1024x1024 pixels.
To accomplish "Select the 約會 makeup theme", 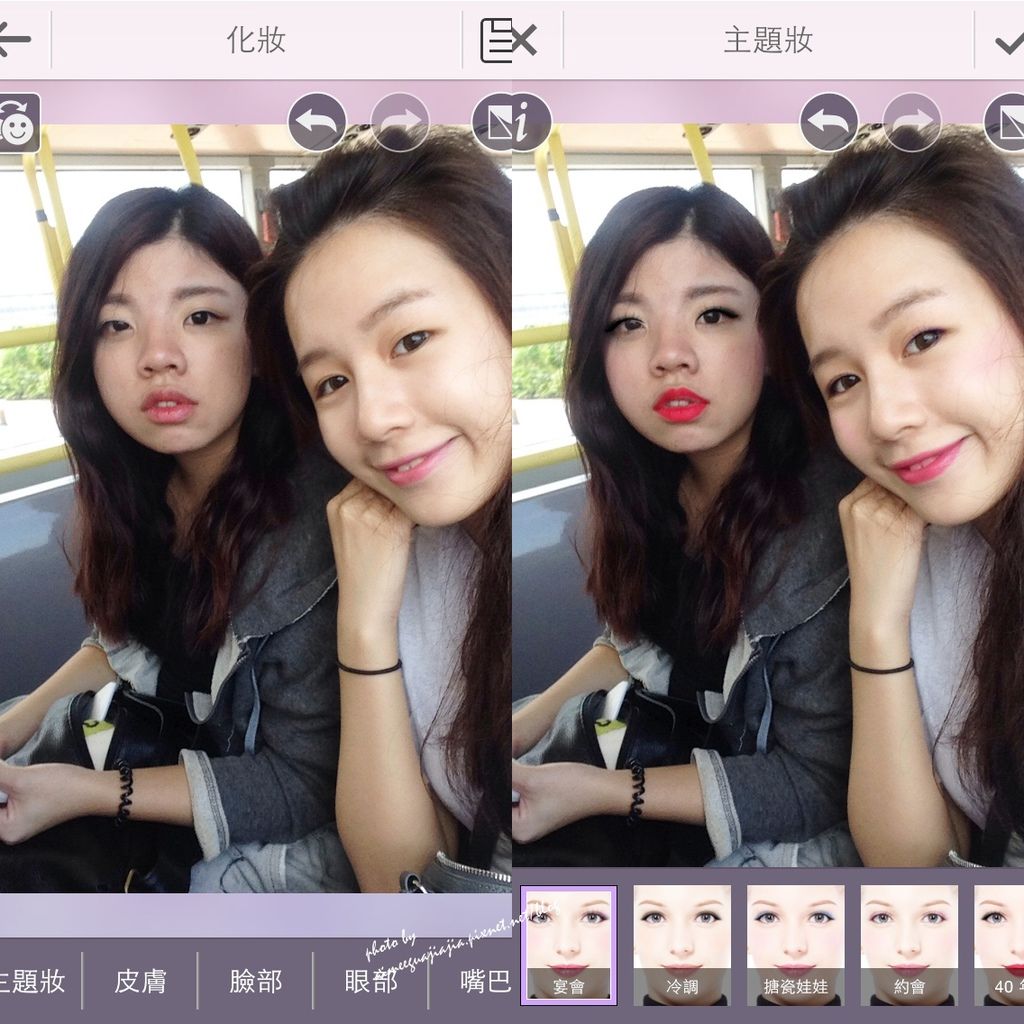I will [x=909, y=945].
